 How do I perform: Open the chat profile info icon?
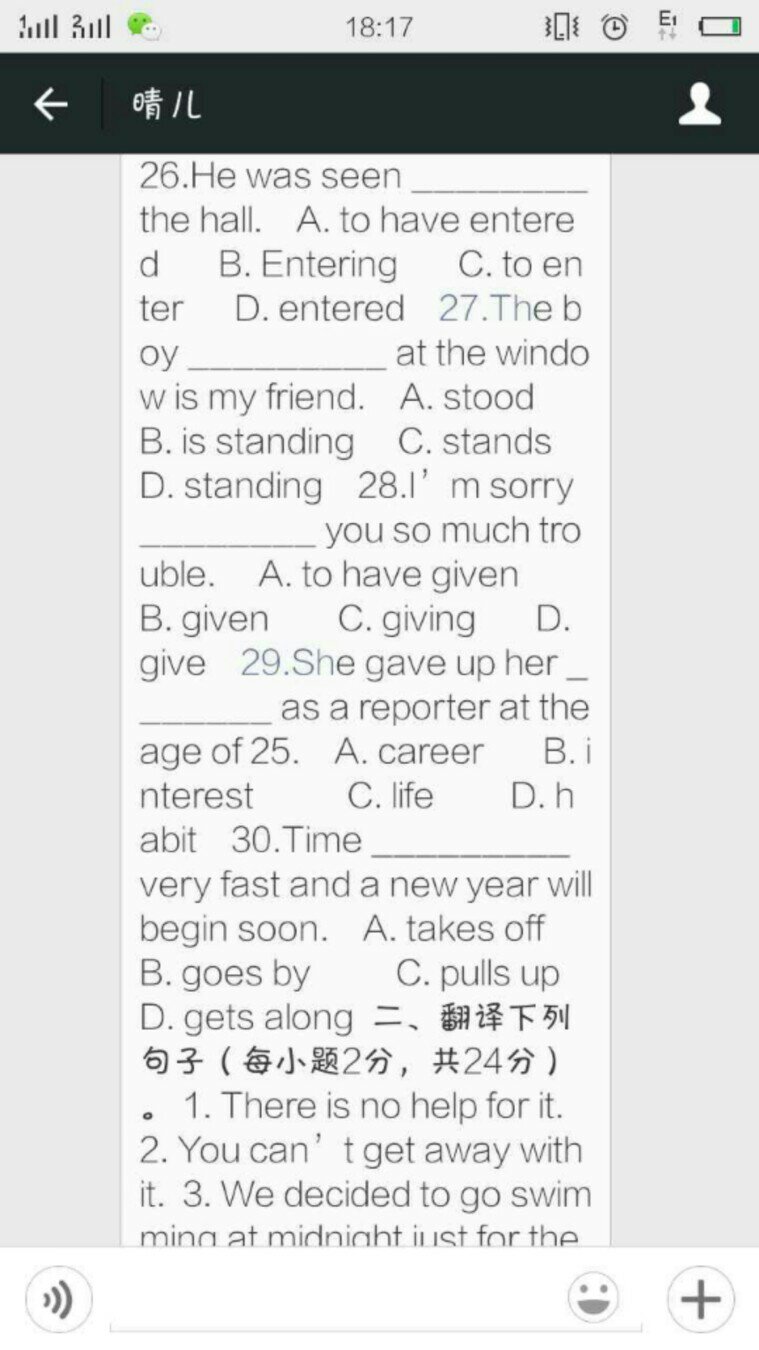click(699, 104)
